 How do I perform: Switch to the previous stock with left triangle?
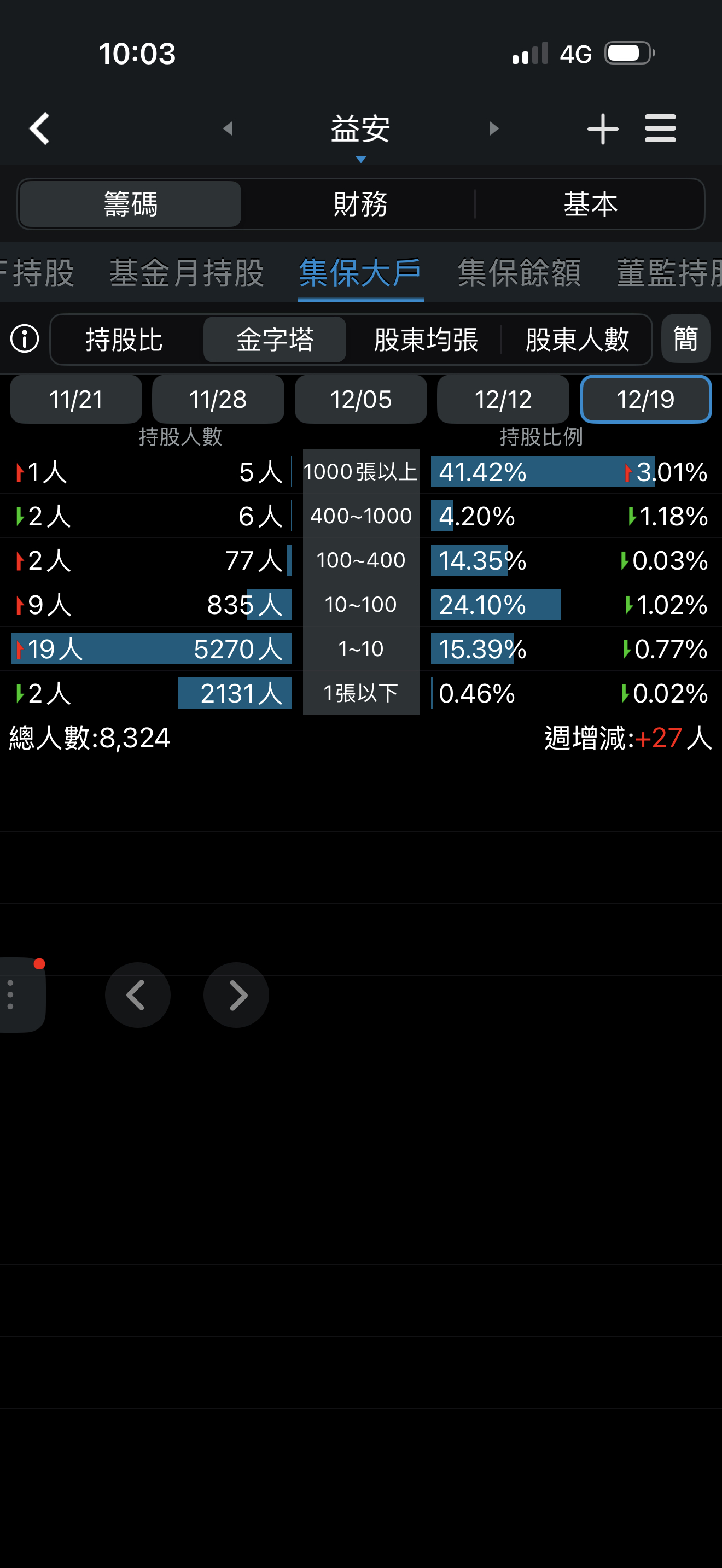(x=228, y=128)
